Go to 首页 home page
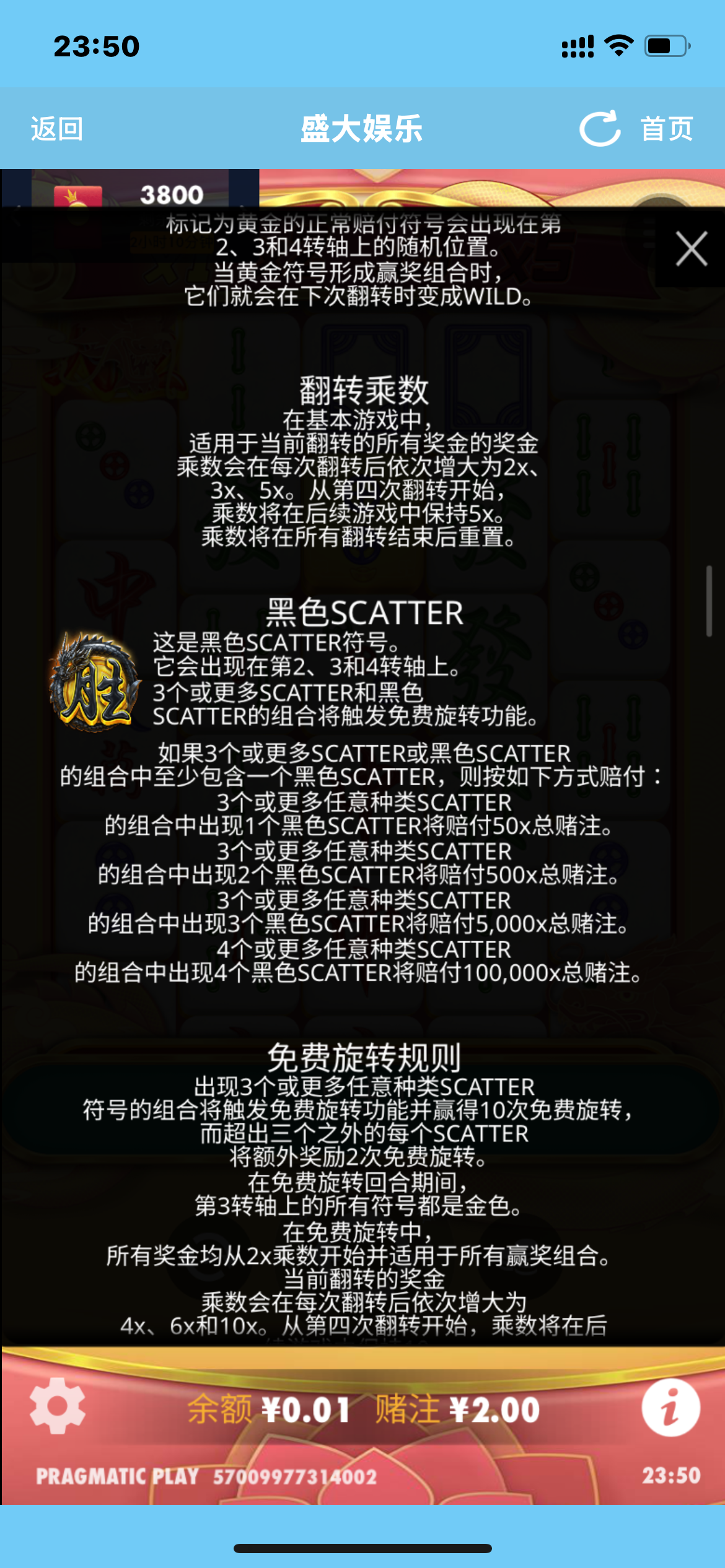725x1568 pixels. (667, 129)
